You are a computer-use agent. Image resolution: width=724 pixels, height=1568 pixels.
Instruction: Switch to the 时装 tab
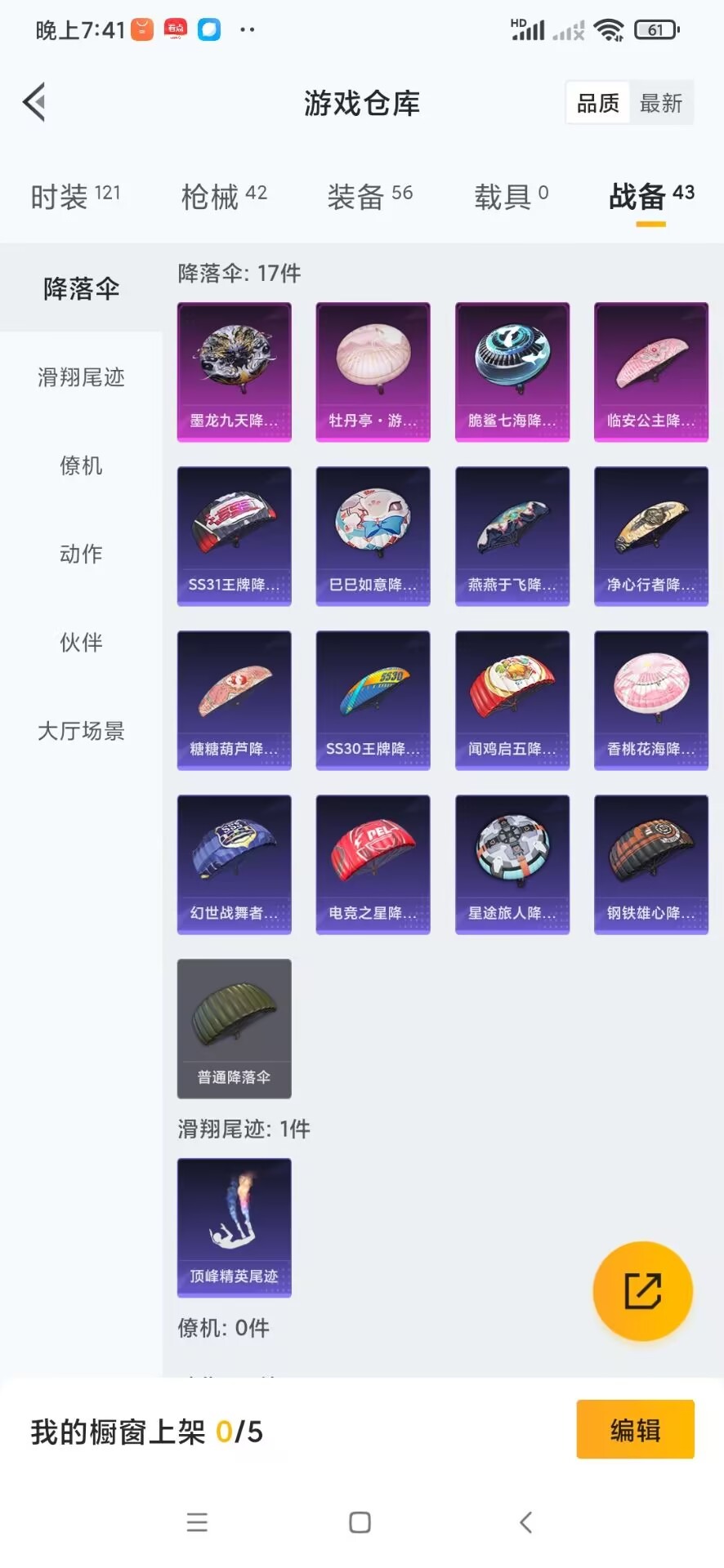click(74, 196)
